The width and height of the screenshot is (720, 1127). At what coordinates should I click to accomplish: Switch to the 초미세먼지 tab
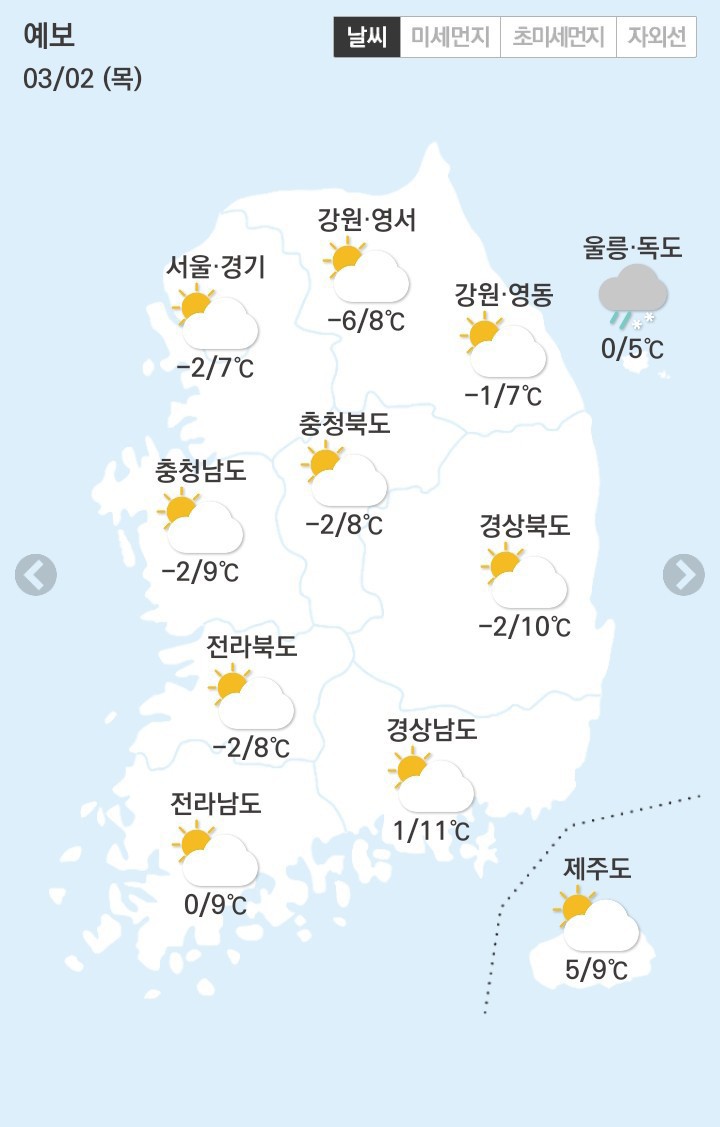click(558, 38)
